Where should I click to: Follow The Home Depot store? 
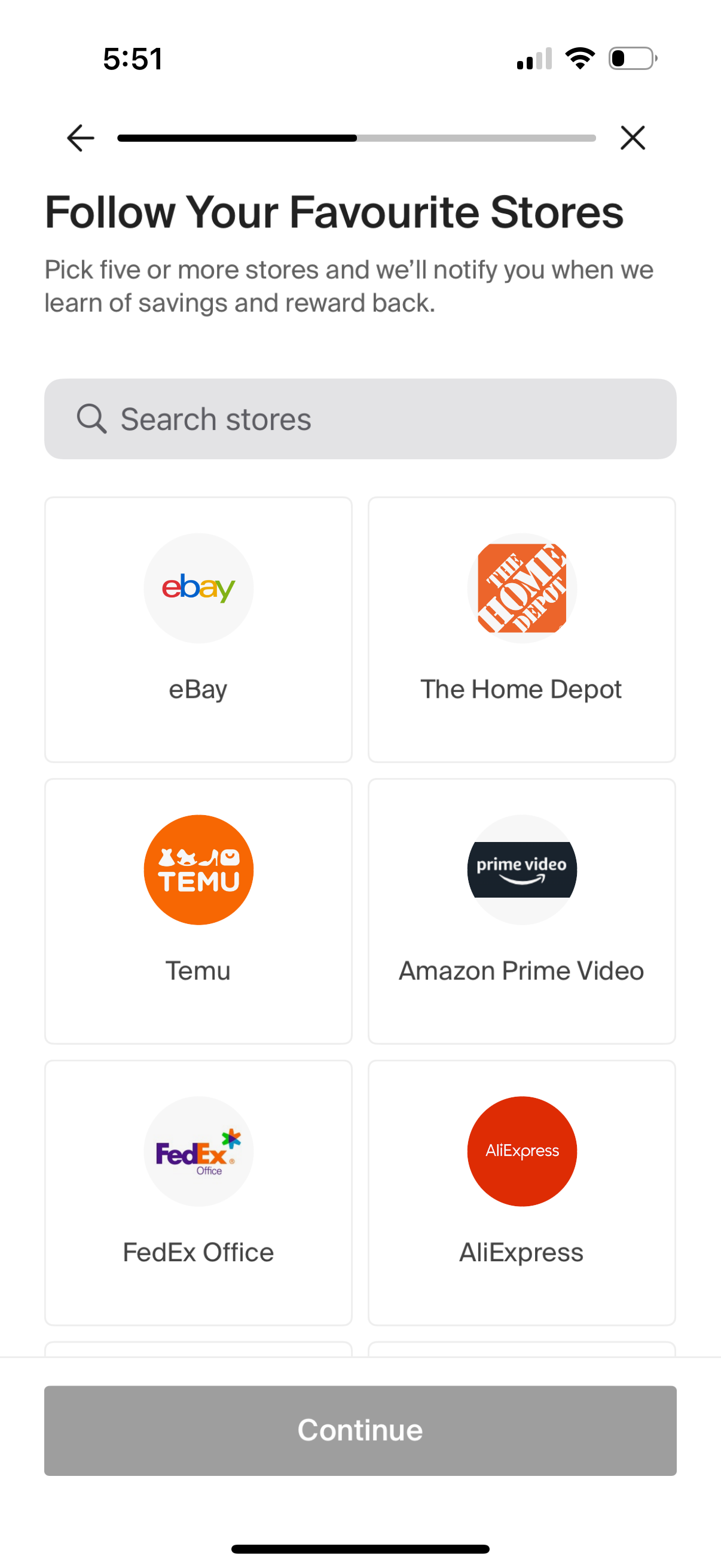coord(521,629)
